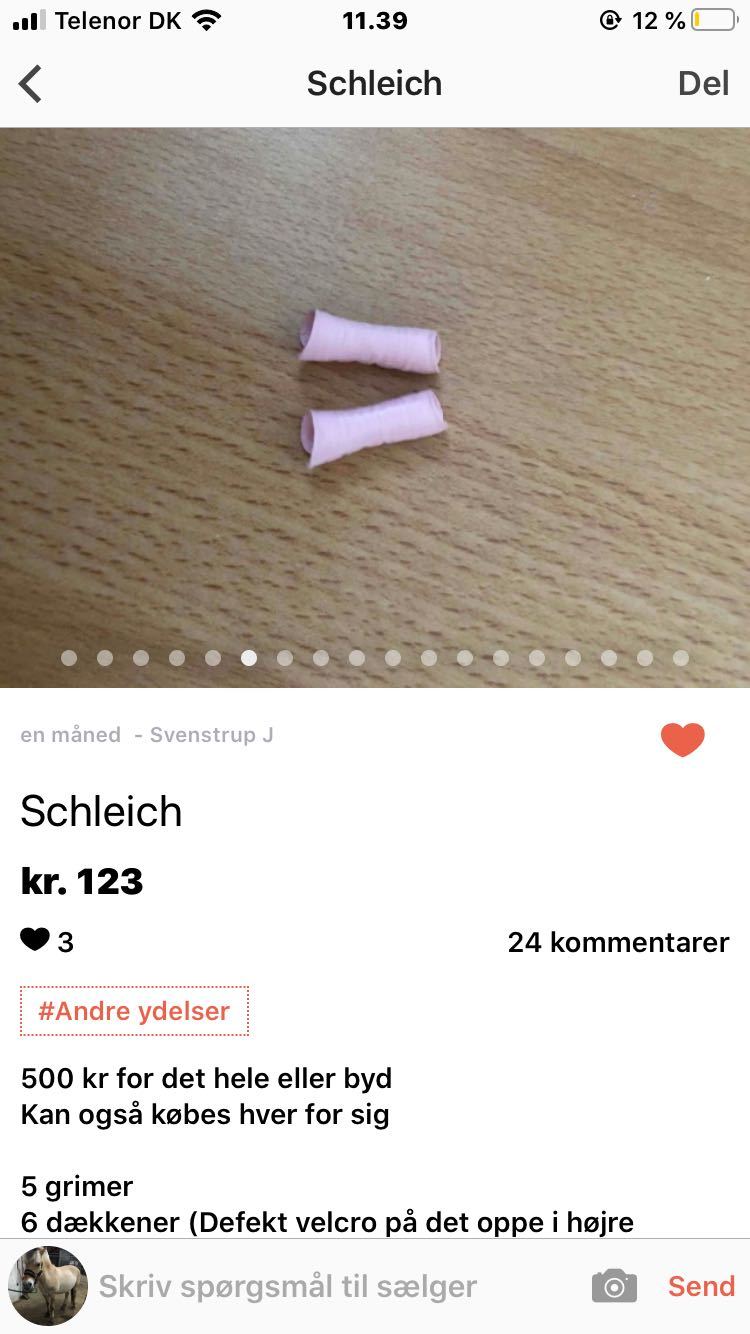Open the #Andre ydelser category tag
750x1334 pixels.
(134, 1011)
